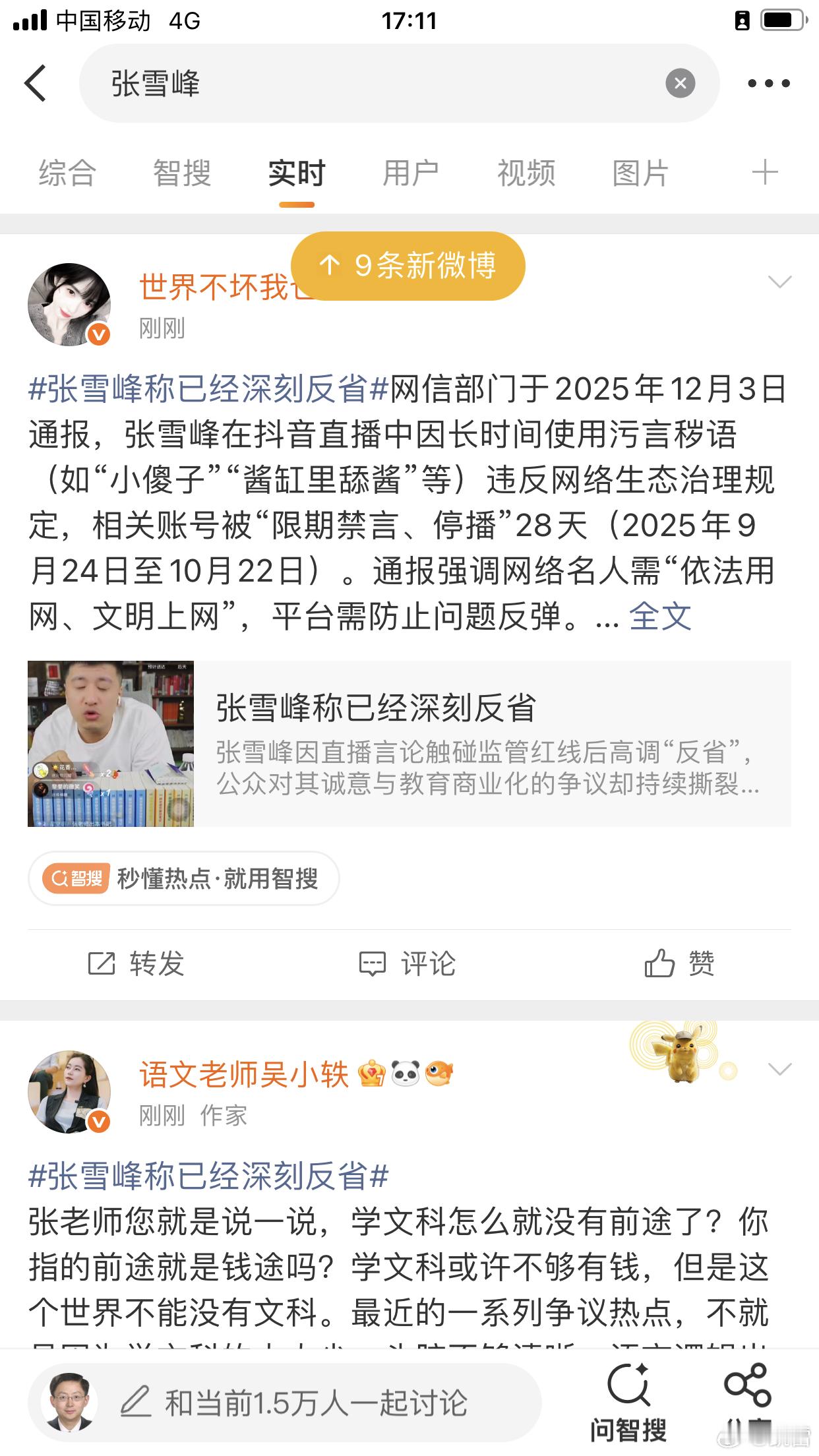This screenshot has width=819, height=1456.
Task: Expand options on 世界不坏我's post
Action: click(781, 280)
